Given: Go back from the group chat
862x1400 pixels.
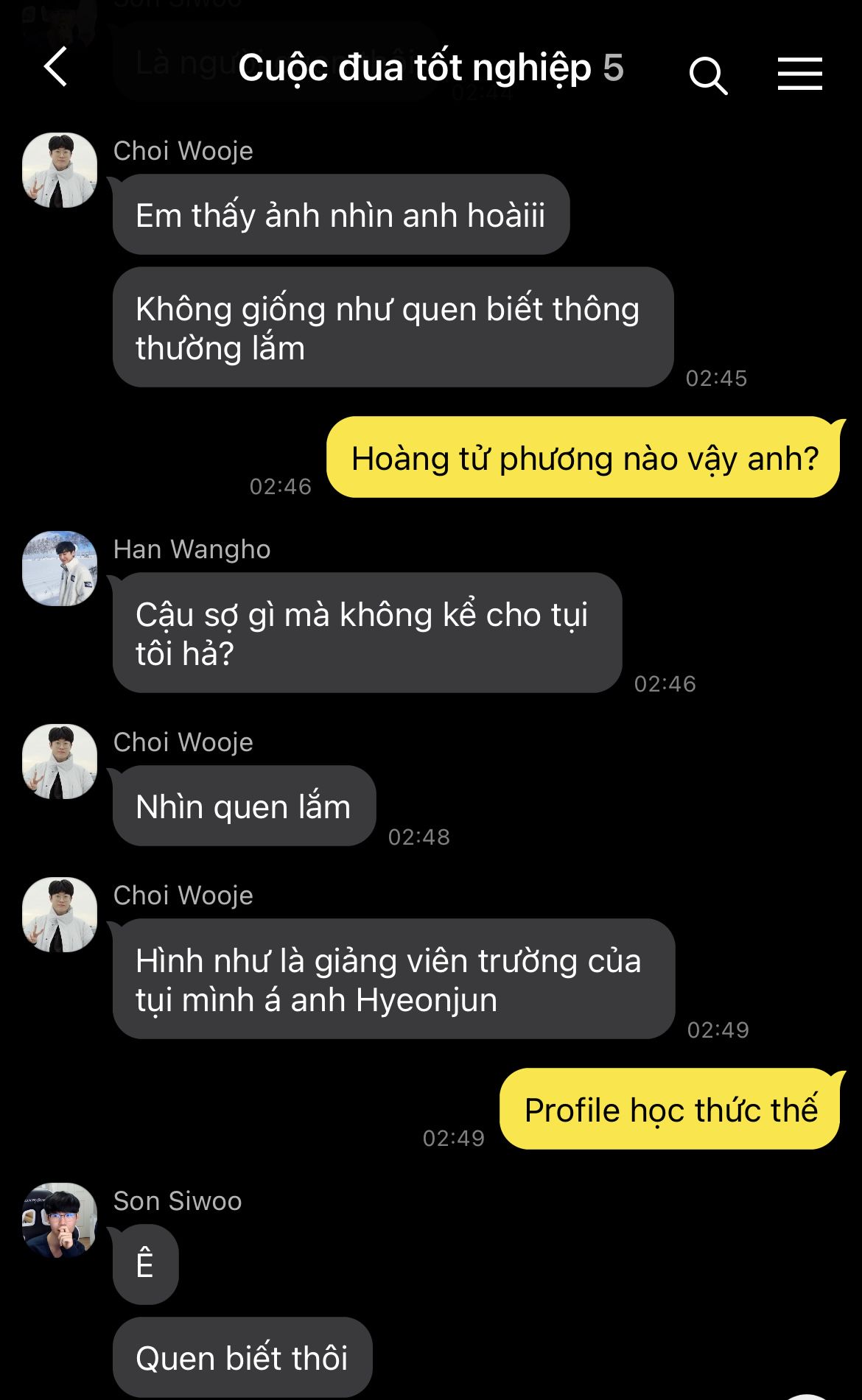Looking at the screenshot, I should coord(56,68).
